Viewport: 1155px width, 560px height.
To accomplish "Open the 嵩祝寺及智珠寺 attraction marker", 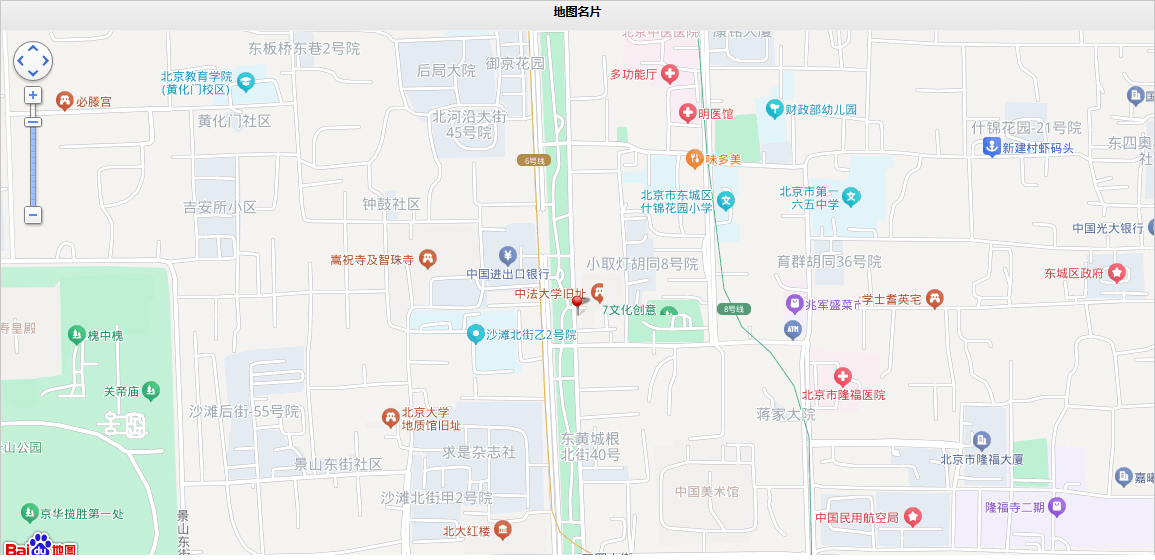I will [x=428, y=259].
